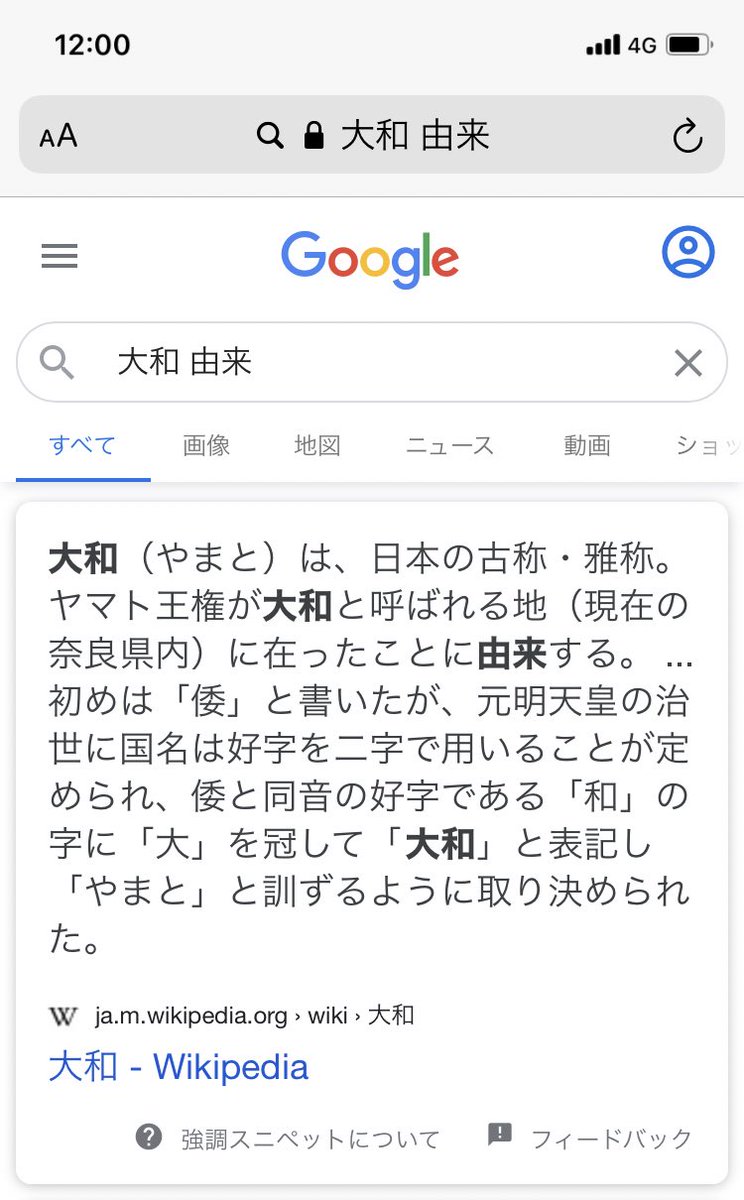This screenshot has height=1200, width=744.
Task: Open the Google account profile icon
Action: pyautogui.click(x=688, y=252)
